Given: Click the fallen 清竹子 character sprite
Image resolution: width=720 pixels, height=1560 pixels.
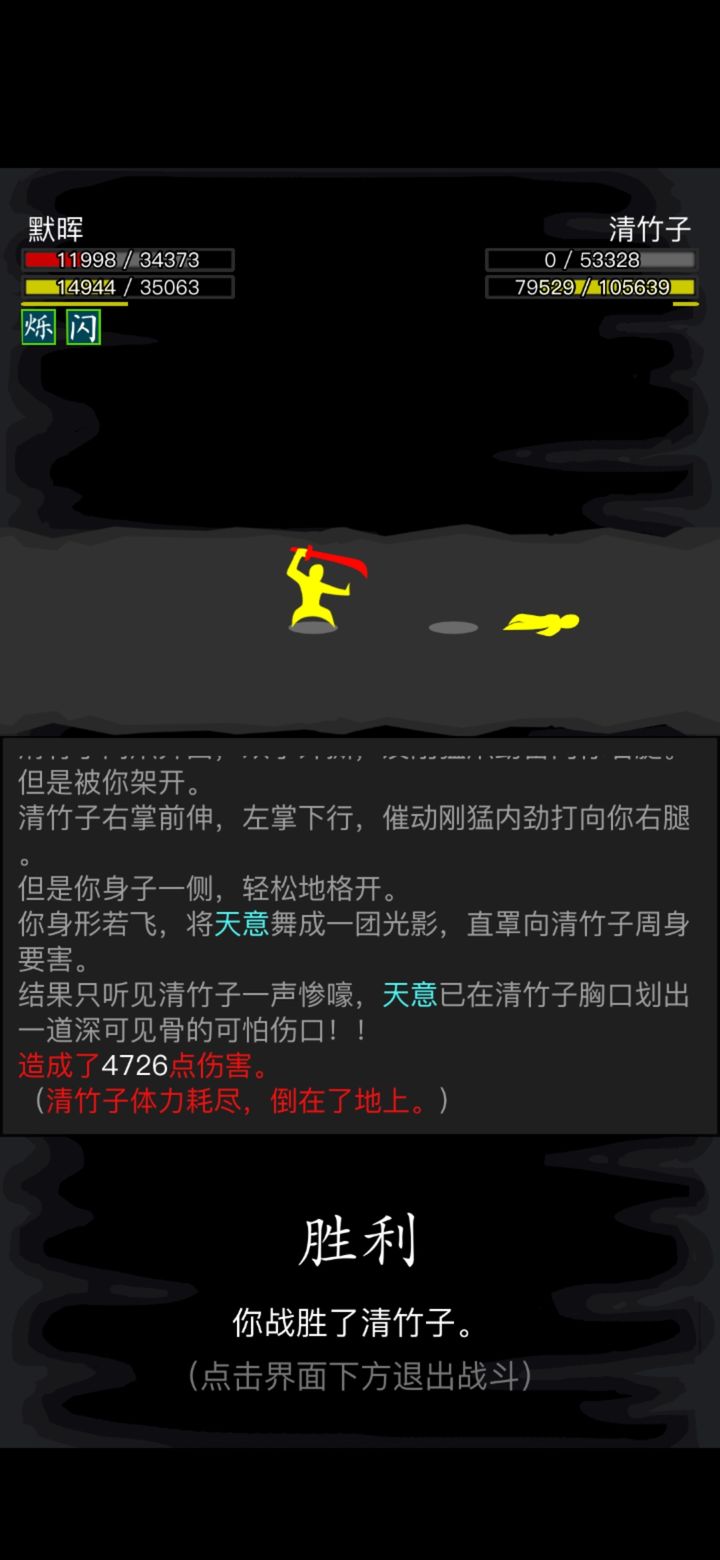Looking at the screenshot, I should [545, 620].
